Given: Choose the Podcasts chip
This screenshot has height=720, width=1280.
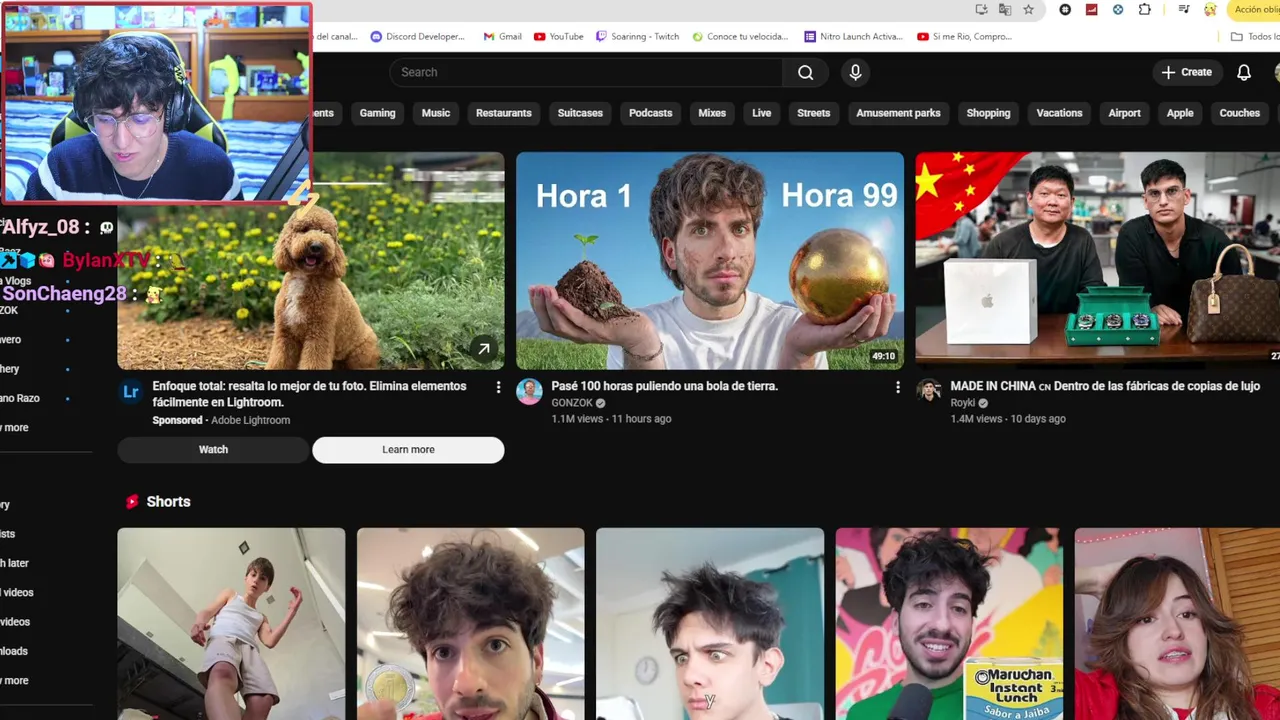Looking at the screenshot, I should click(x=650, y=113).
